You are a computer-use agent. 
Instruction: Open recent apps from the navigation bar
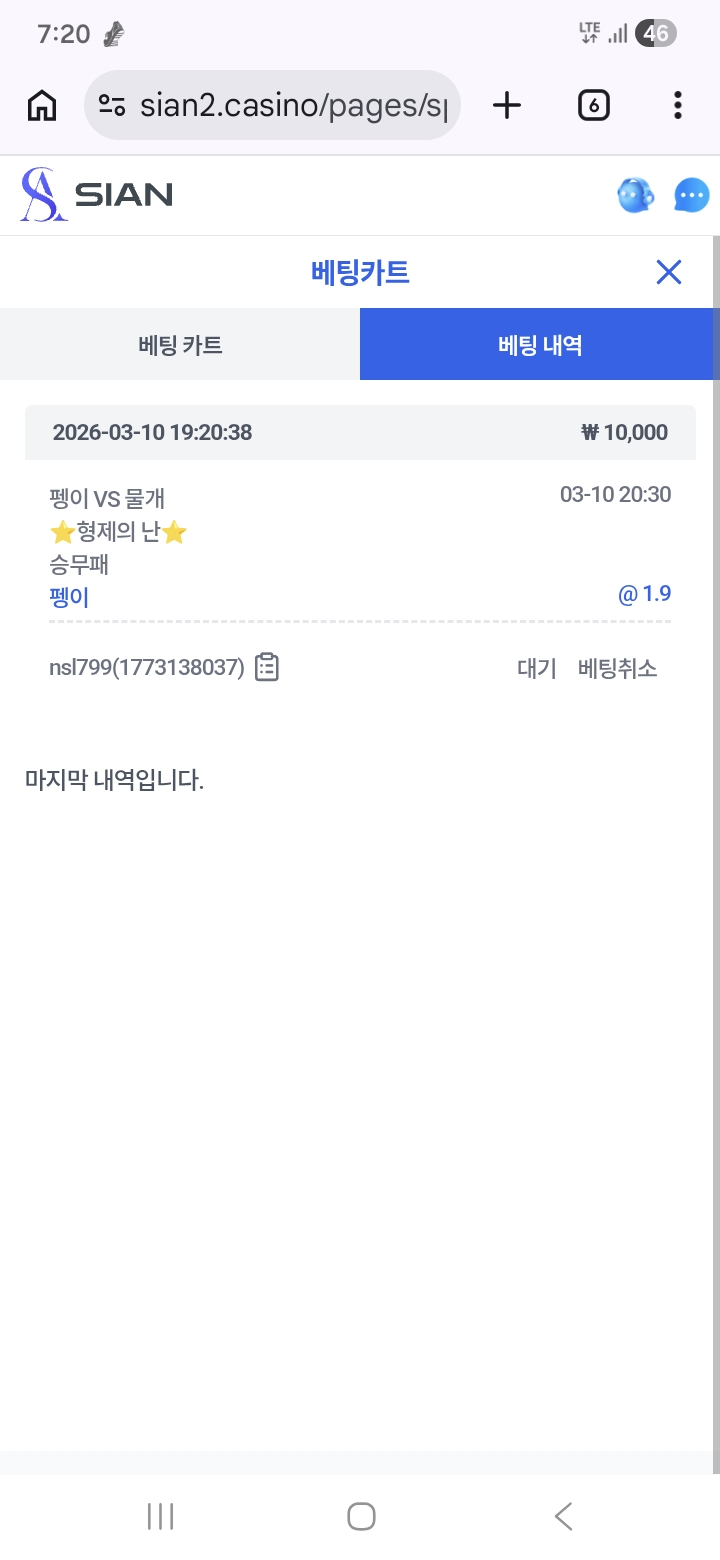(x=160, y=1516)
